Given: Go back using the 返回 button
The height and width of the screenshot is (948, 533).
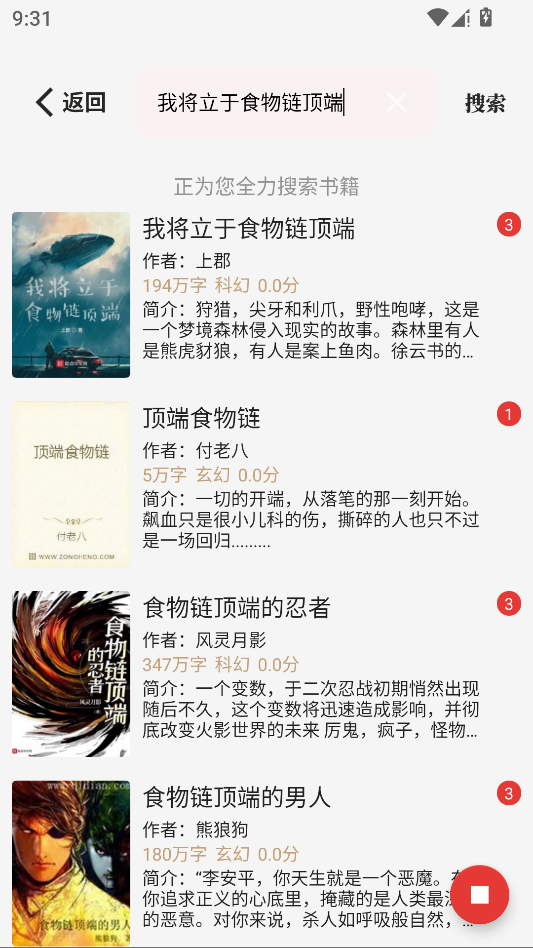Looking at the screenshot, I should pos(71,102).
